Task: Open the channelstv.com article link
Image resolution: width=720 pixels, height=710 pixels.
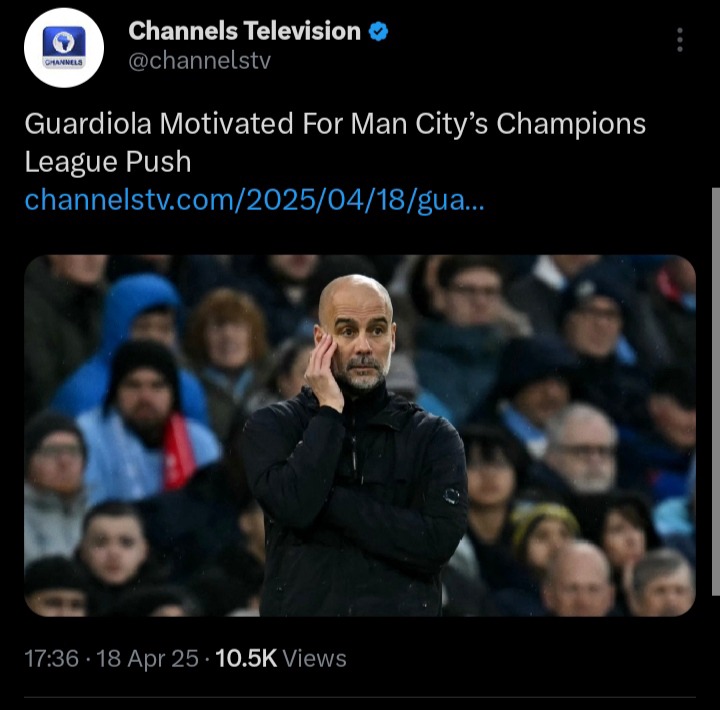Action: click(x=255, y=199)
